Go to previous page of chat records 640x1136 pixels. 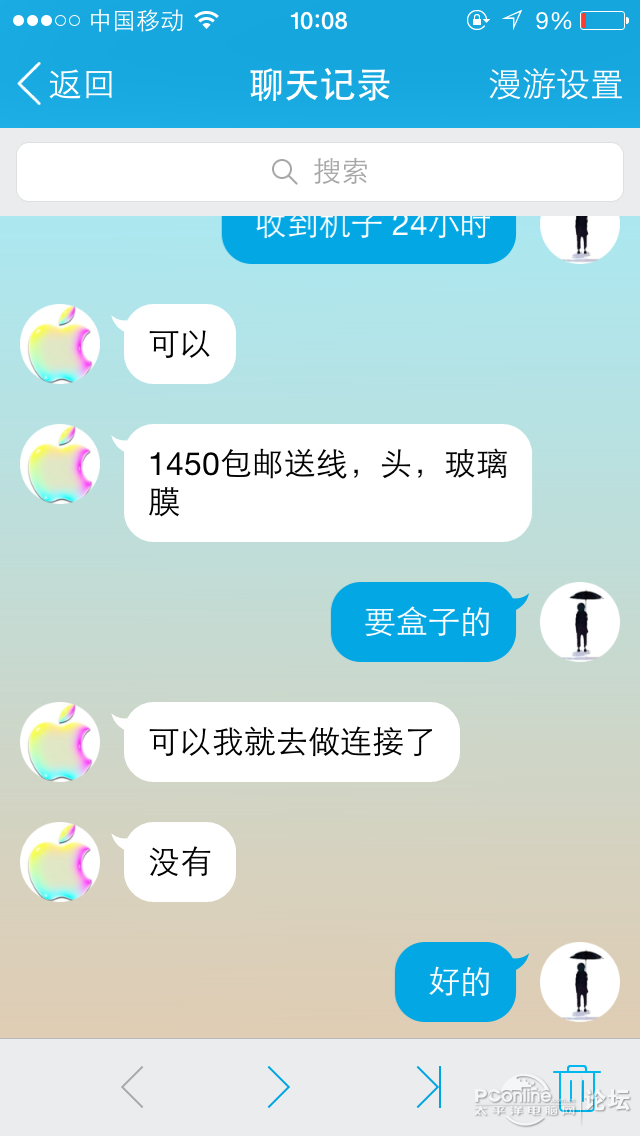(x=133, y=1087)
